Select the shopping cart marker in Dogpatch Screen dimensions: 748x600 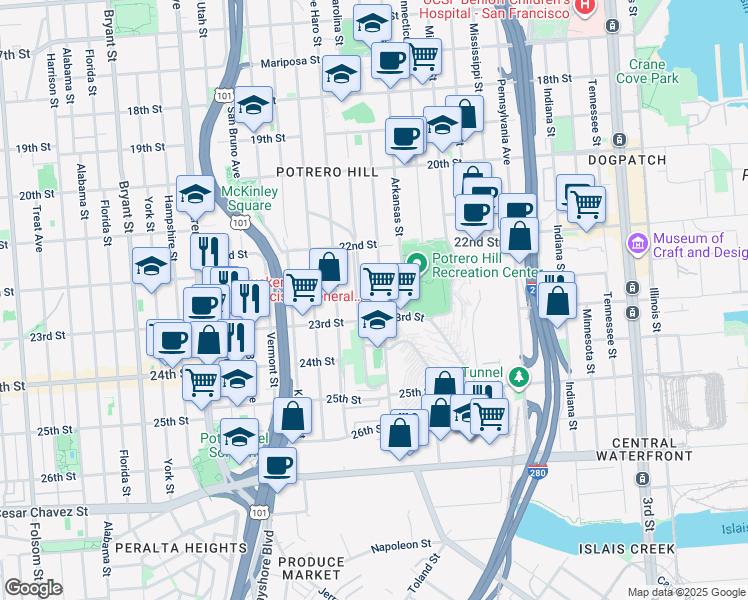pyautogui.click(x=586, y=206)
